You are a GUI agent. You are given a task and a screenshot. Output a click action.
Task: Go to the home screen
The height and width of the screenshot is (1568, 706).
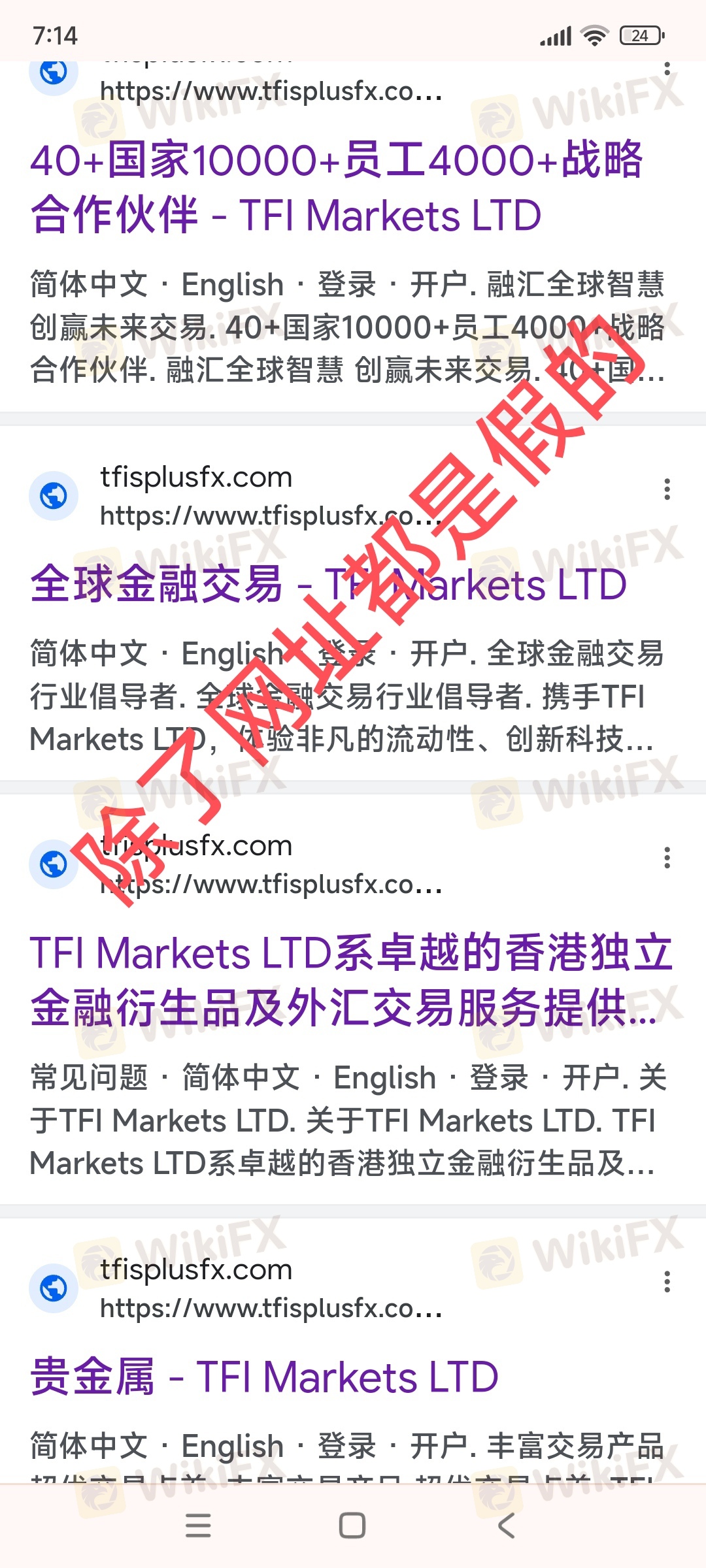pyautogui.click(x=352, y=1526)
